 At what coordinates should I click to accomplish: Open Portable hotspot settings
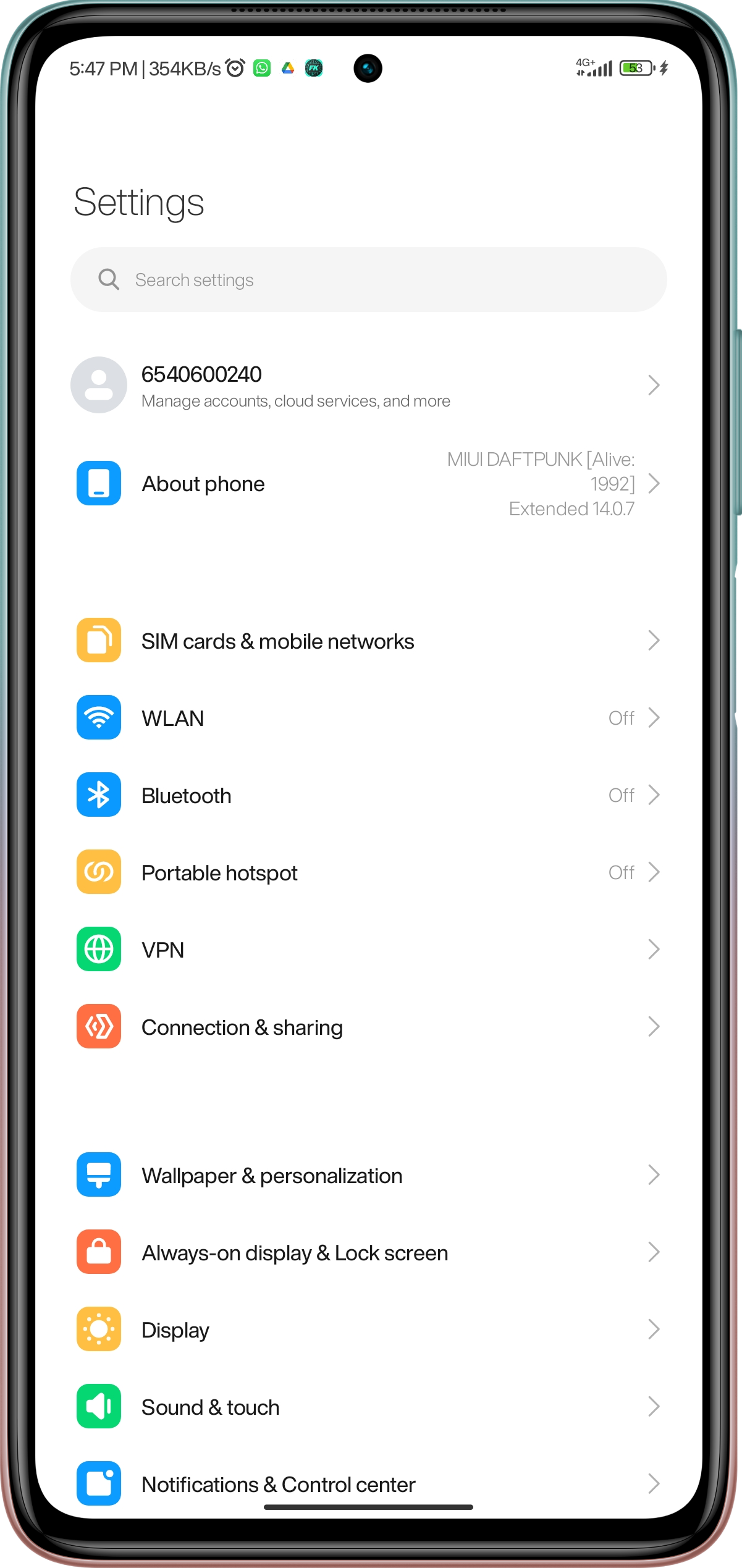coord(368,872)
